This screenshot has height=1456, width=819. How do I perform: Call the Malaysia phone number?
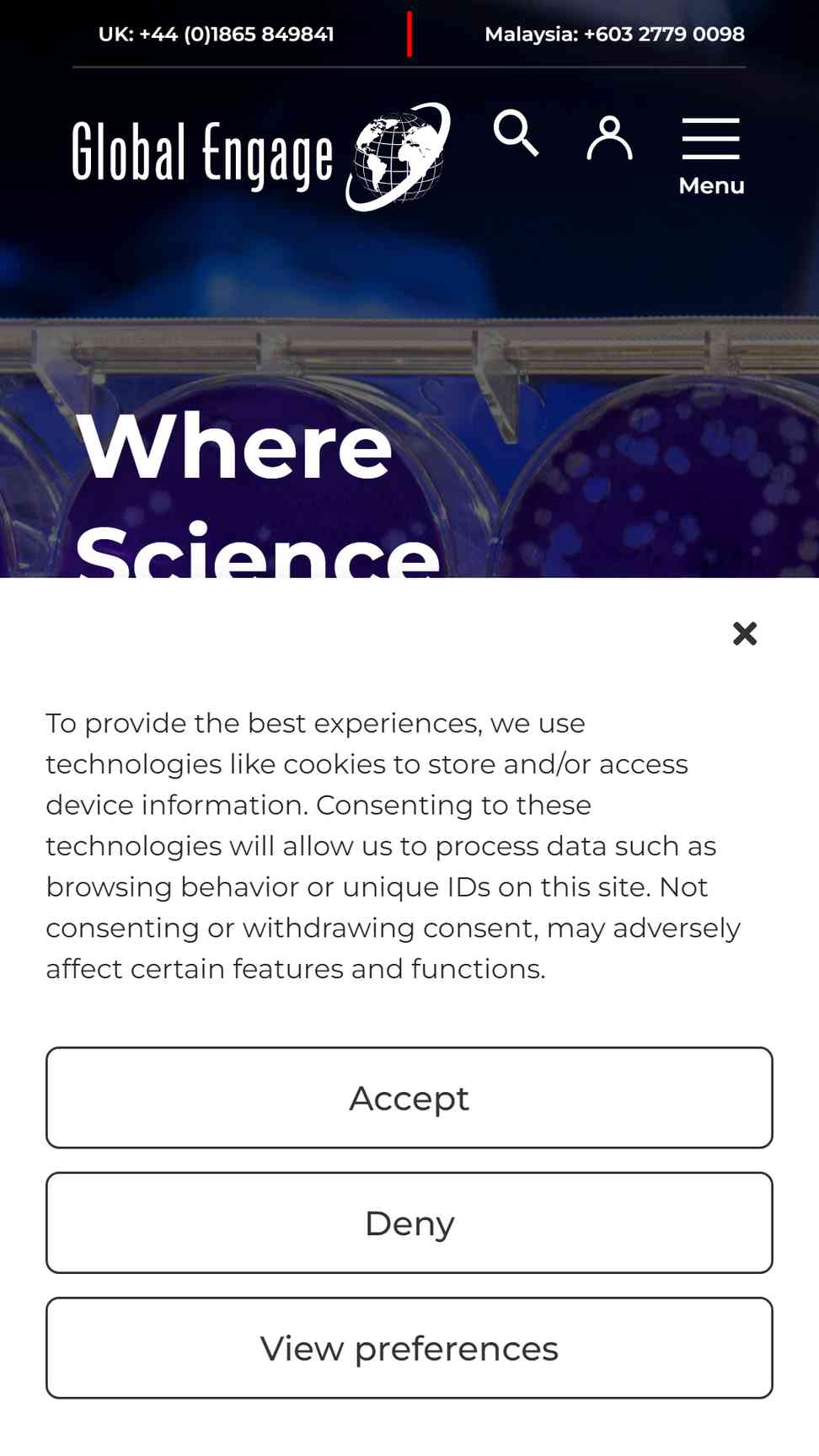[615, 35]
